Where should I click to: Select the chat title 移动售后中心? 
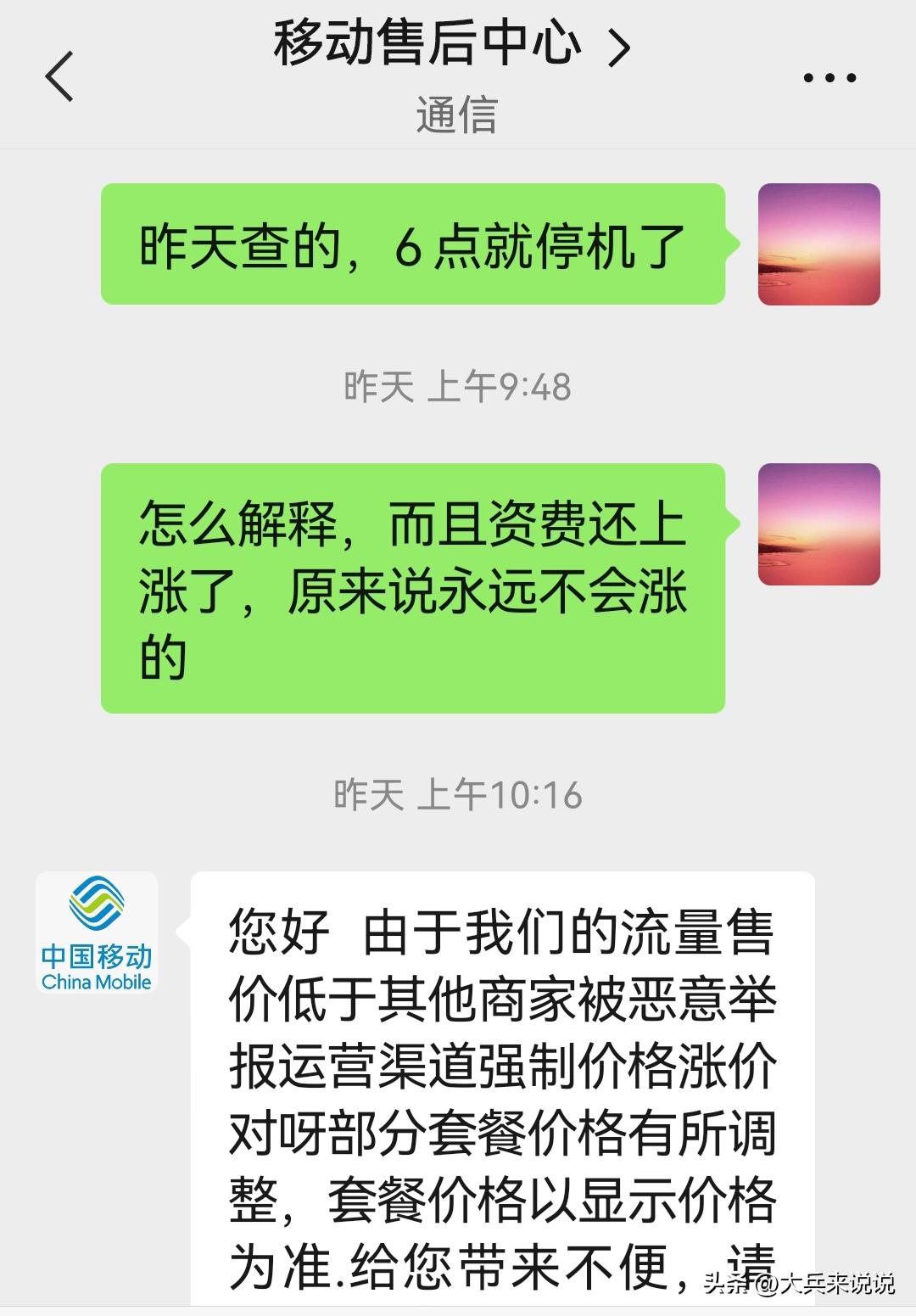(424, 47)
